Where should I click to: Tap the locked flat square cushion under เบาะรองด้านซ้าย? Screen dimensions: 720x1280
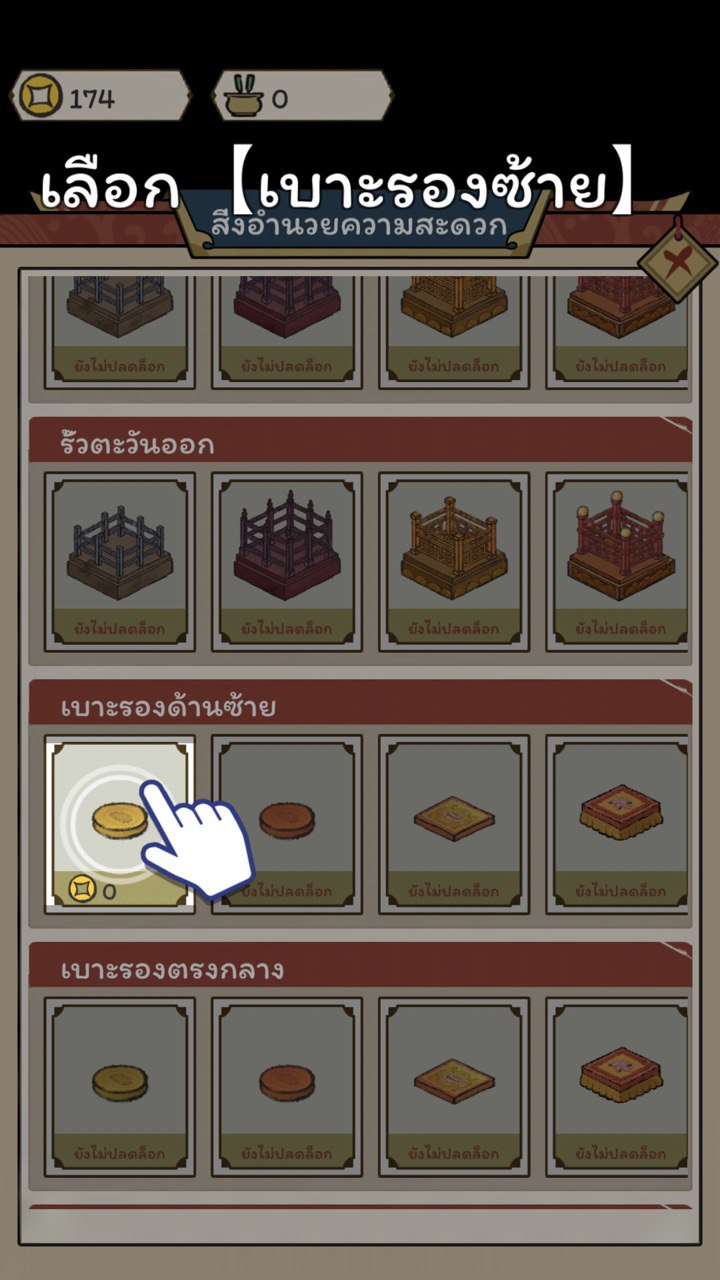[x=454, y=823]
